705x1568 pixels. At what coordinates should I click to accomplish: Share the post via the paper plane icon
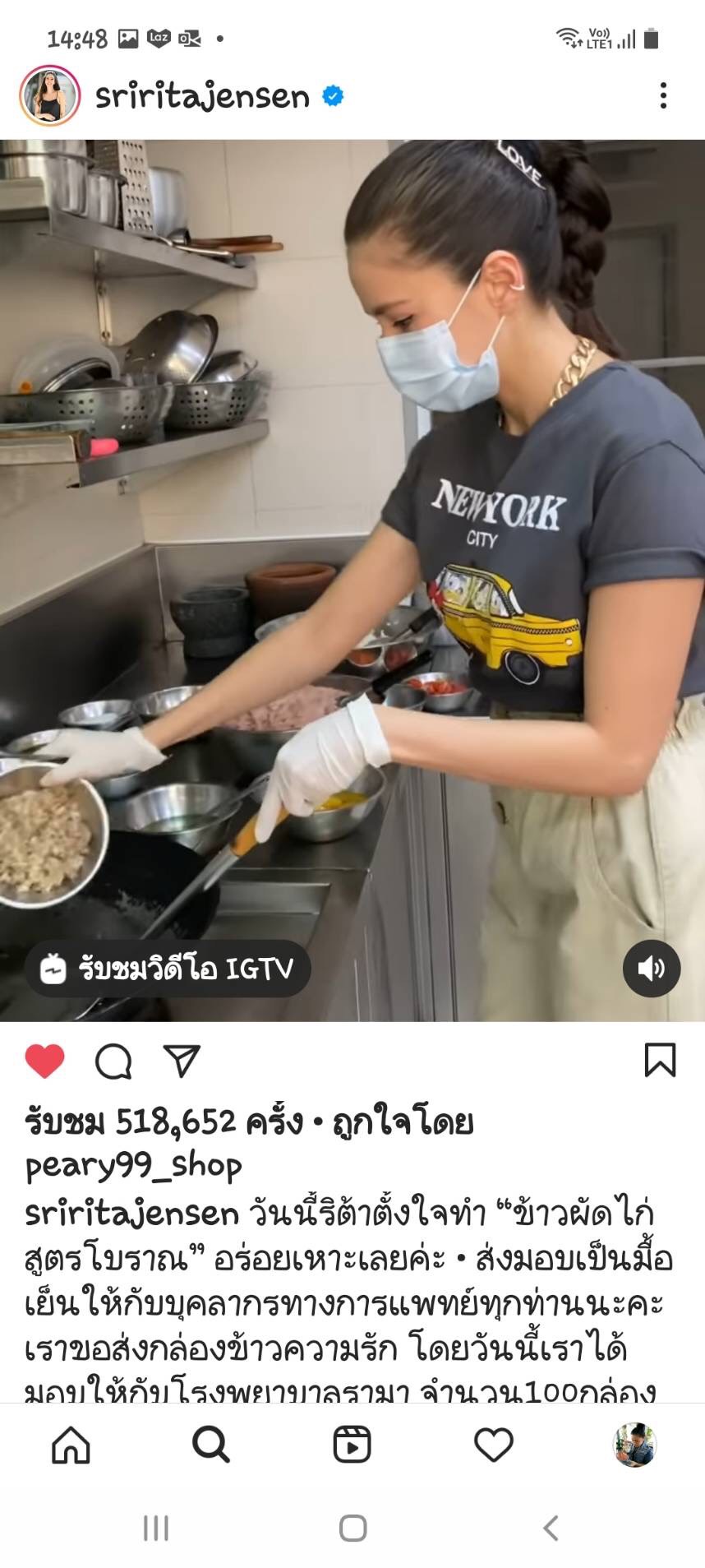(182, 1061)
